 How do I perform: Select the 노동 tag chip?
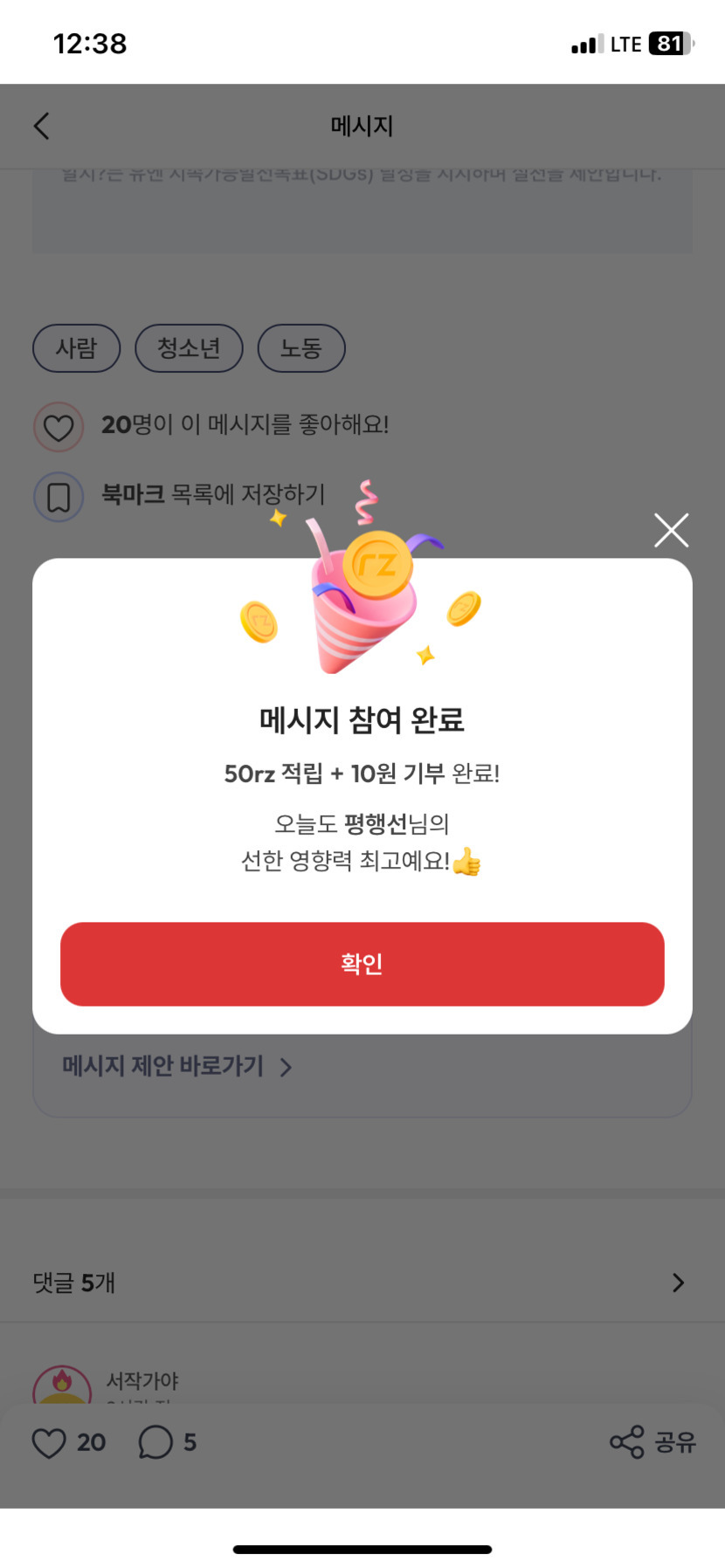(301, 348)
